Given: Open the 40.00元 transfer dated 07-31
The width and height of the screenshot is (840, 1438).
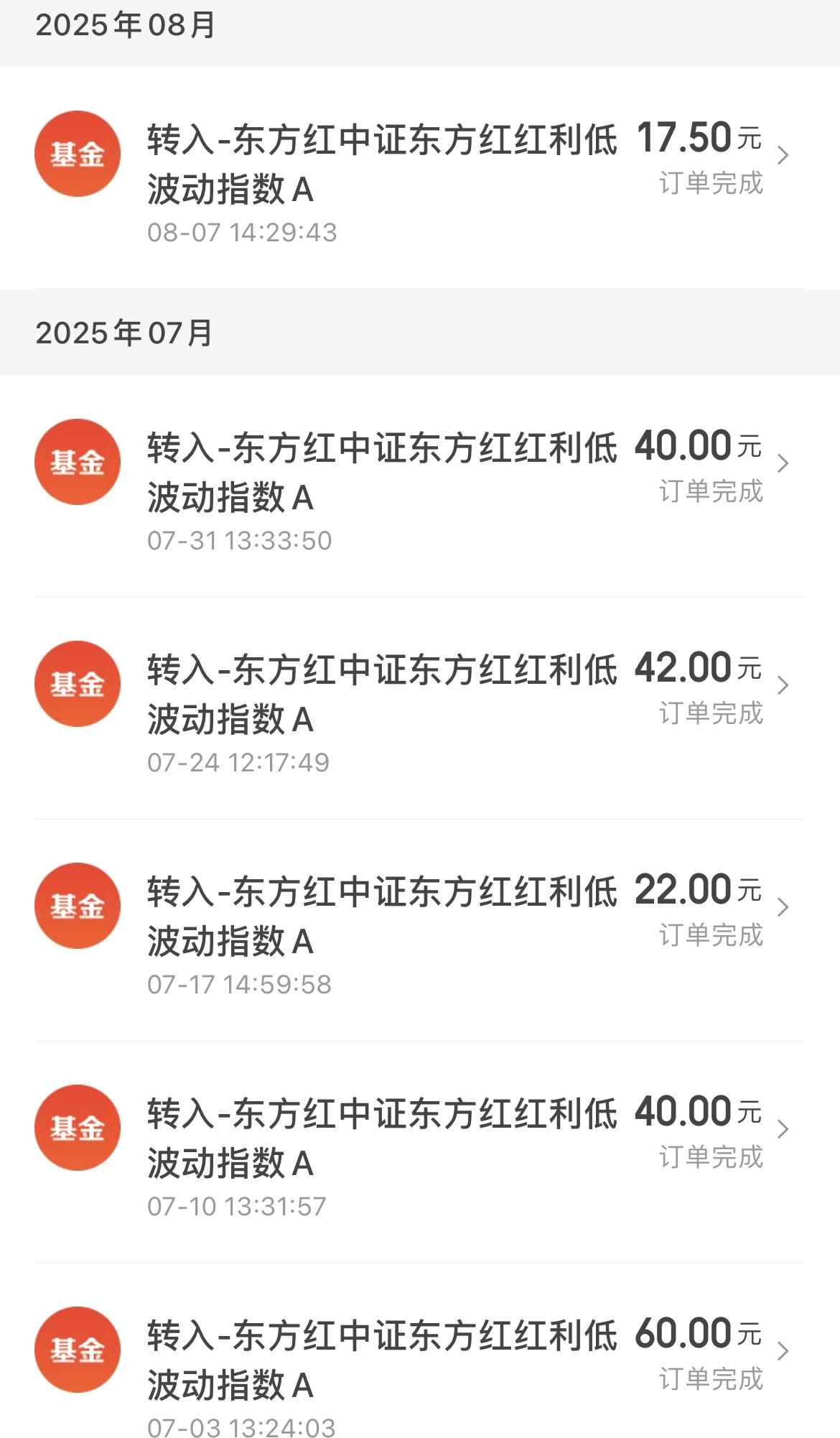Looking at the screenshot, I should (x=420, y=486).
